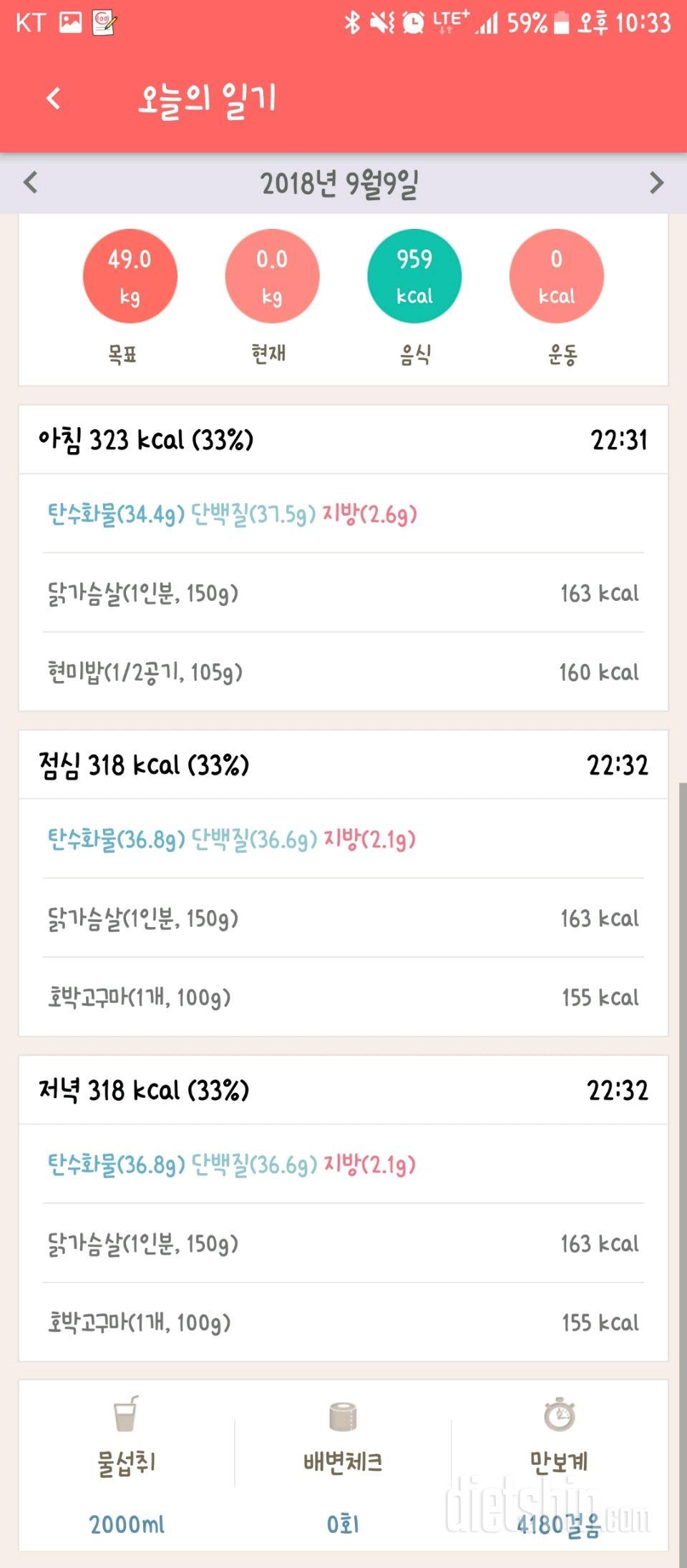
Task: Open 배변체크 tracker
Action: [x=343, y=1465]
